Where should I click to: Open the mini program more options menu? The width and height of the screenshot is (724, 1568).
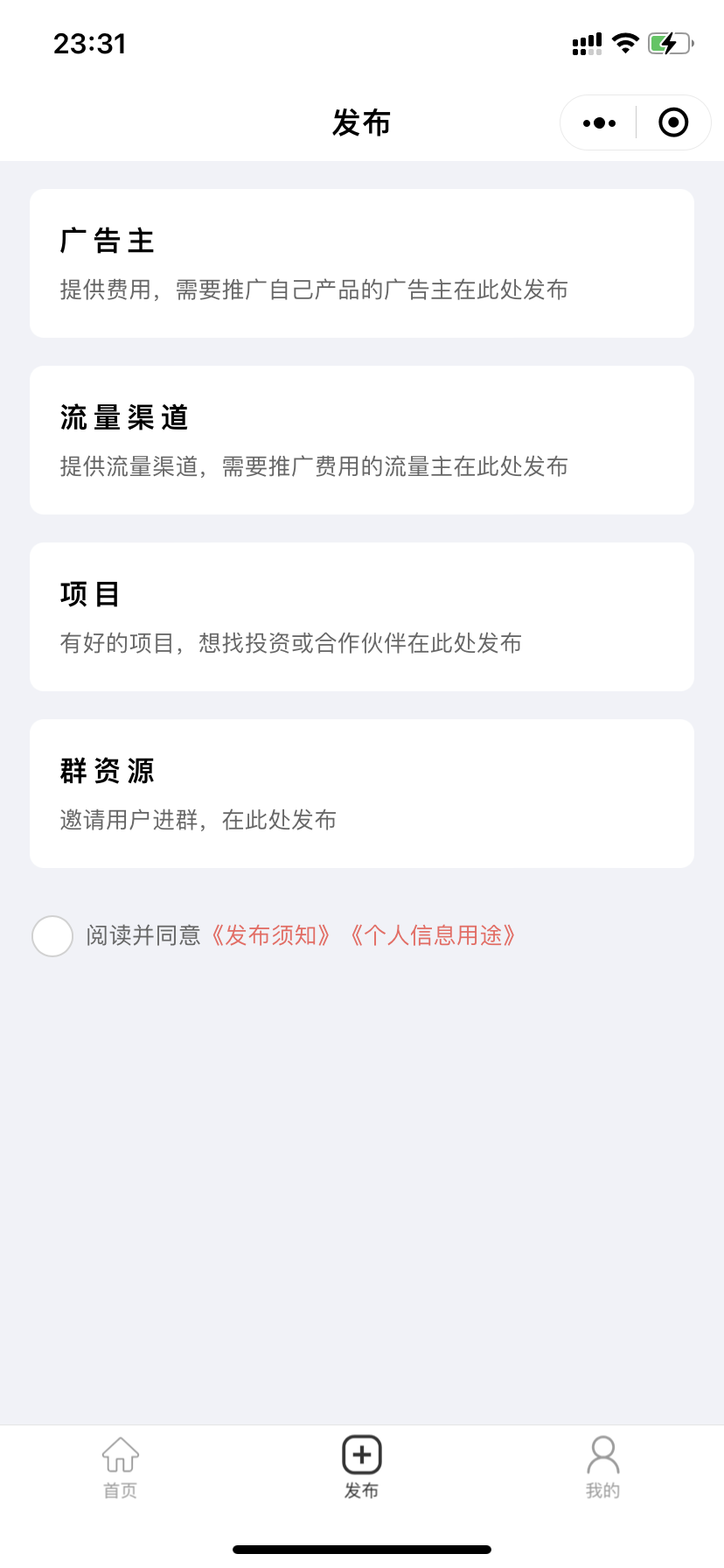click(x=599, y=123)
